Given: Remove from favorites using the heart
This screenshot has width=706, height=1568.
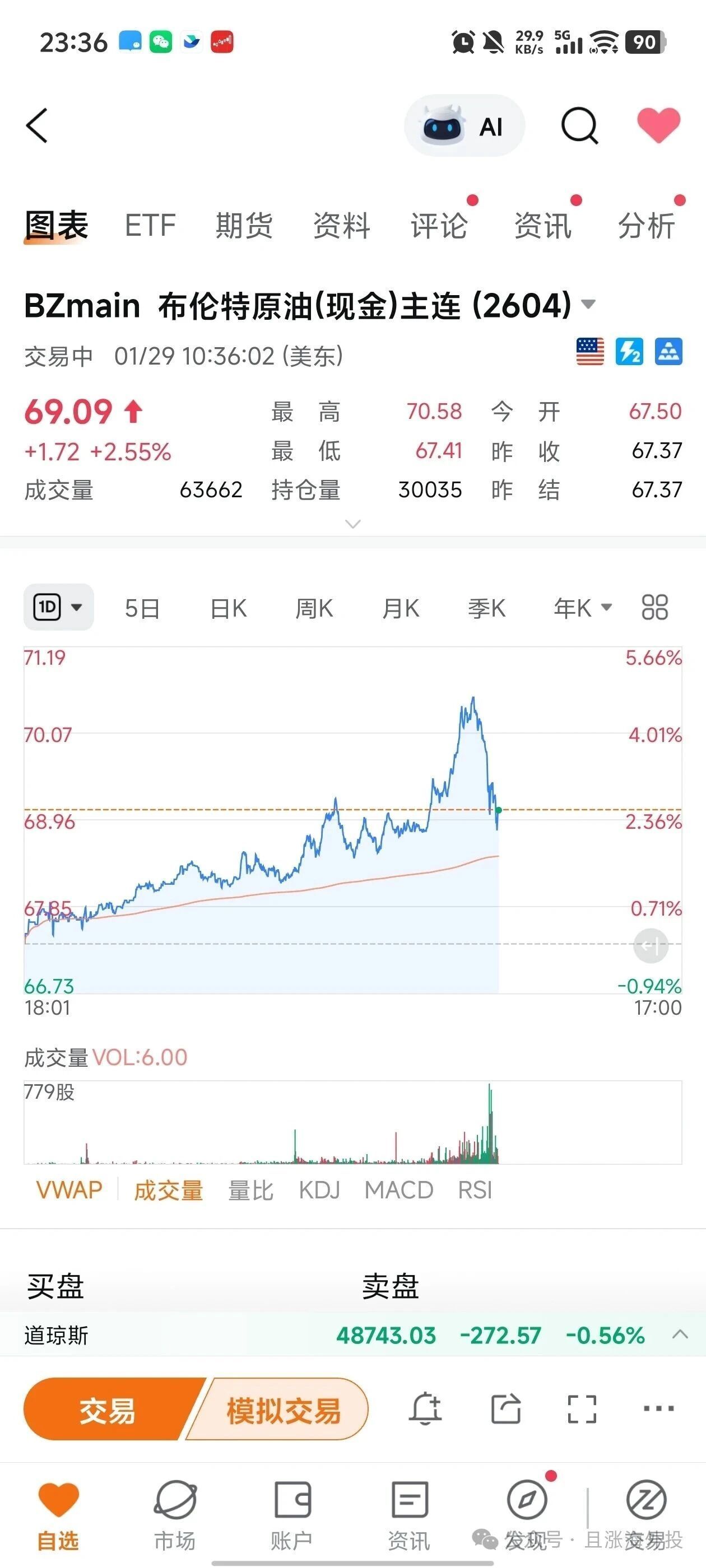Looking at the screenshot, I should coord(658,125).
